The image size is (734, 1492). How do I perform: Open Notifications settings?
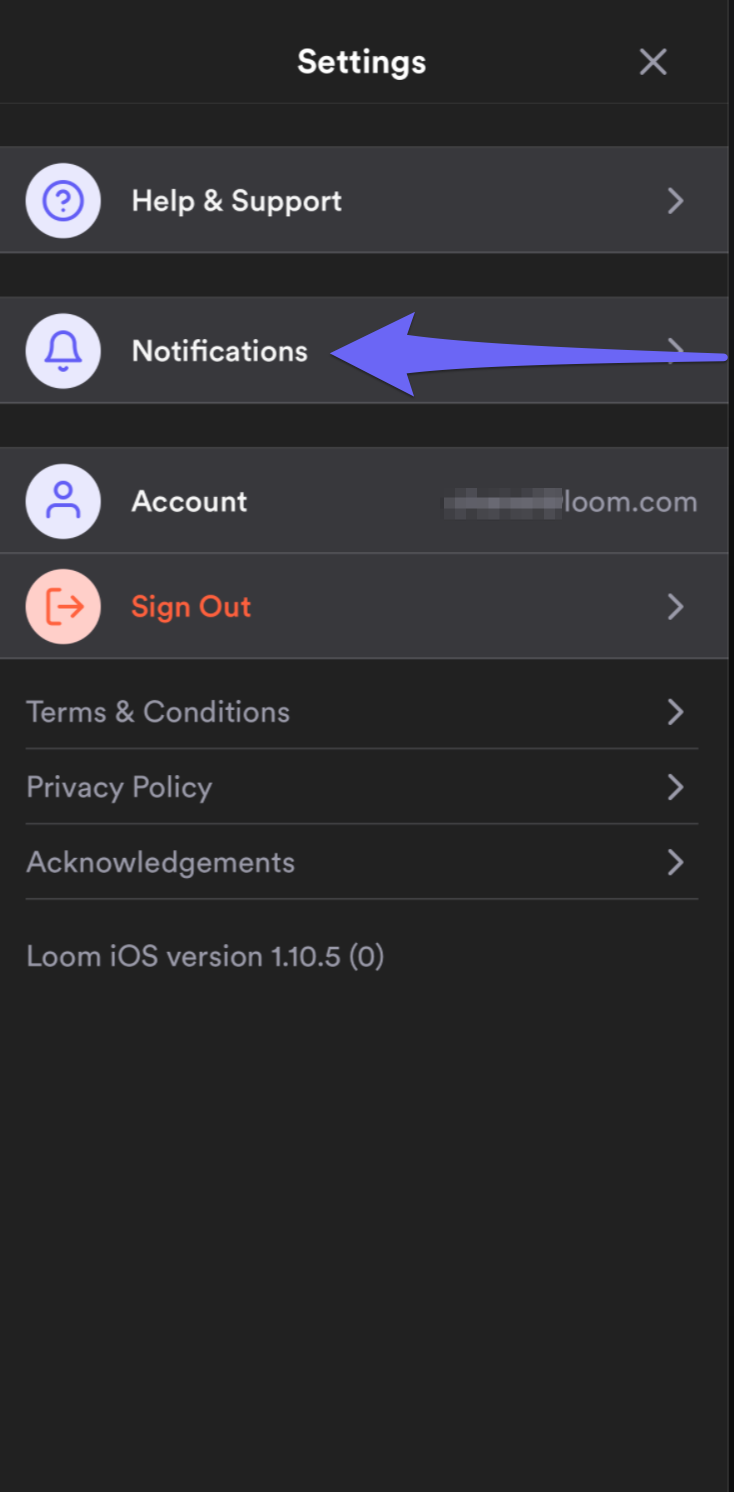pos(219,351)
